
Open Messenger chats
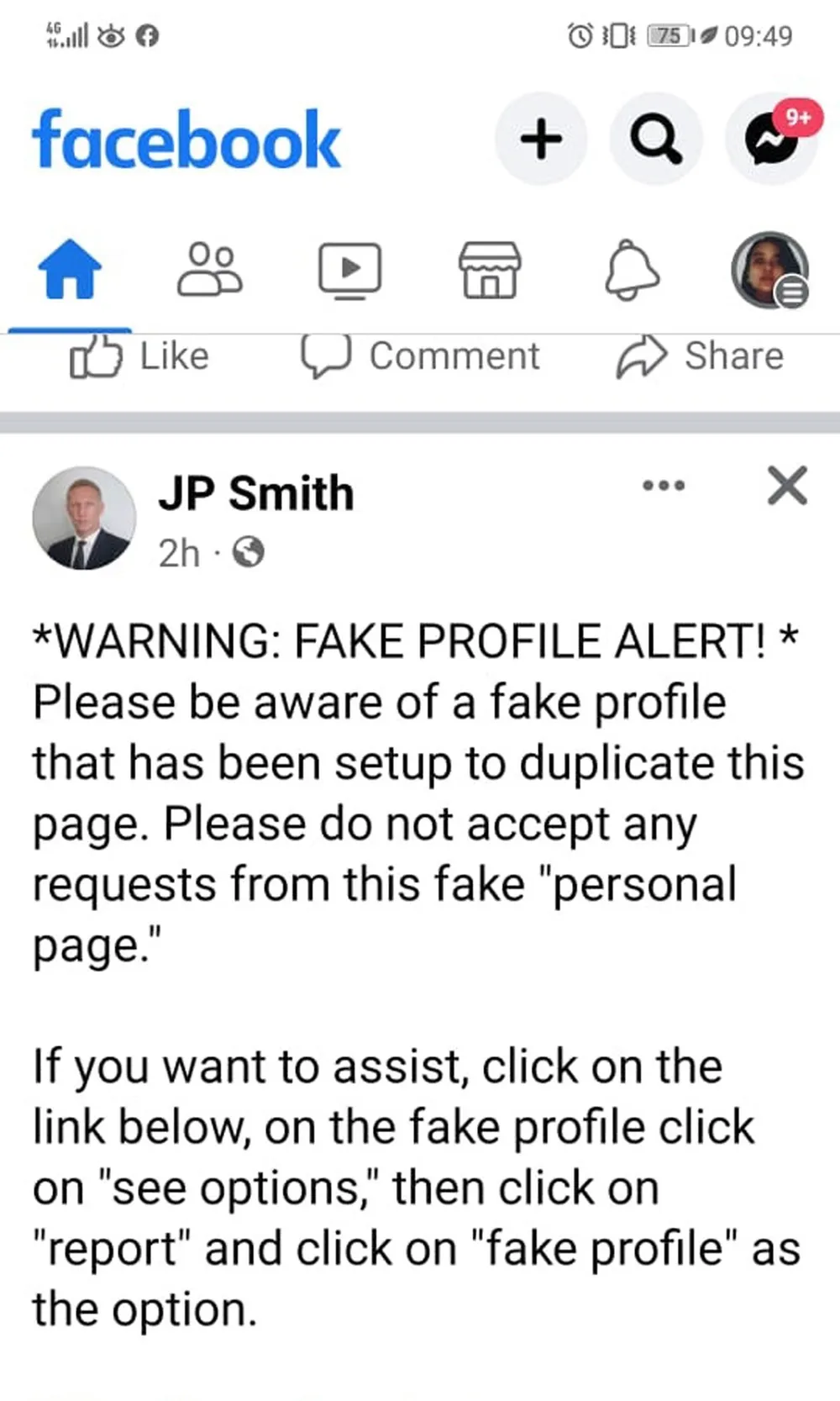click(771, 140)
